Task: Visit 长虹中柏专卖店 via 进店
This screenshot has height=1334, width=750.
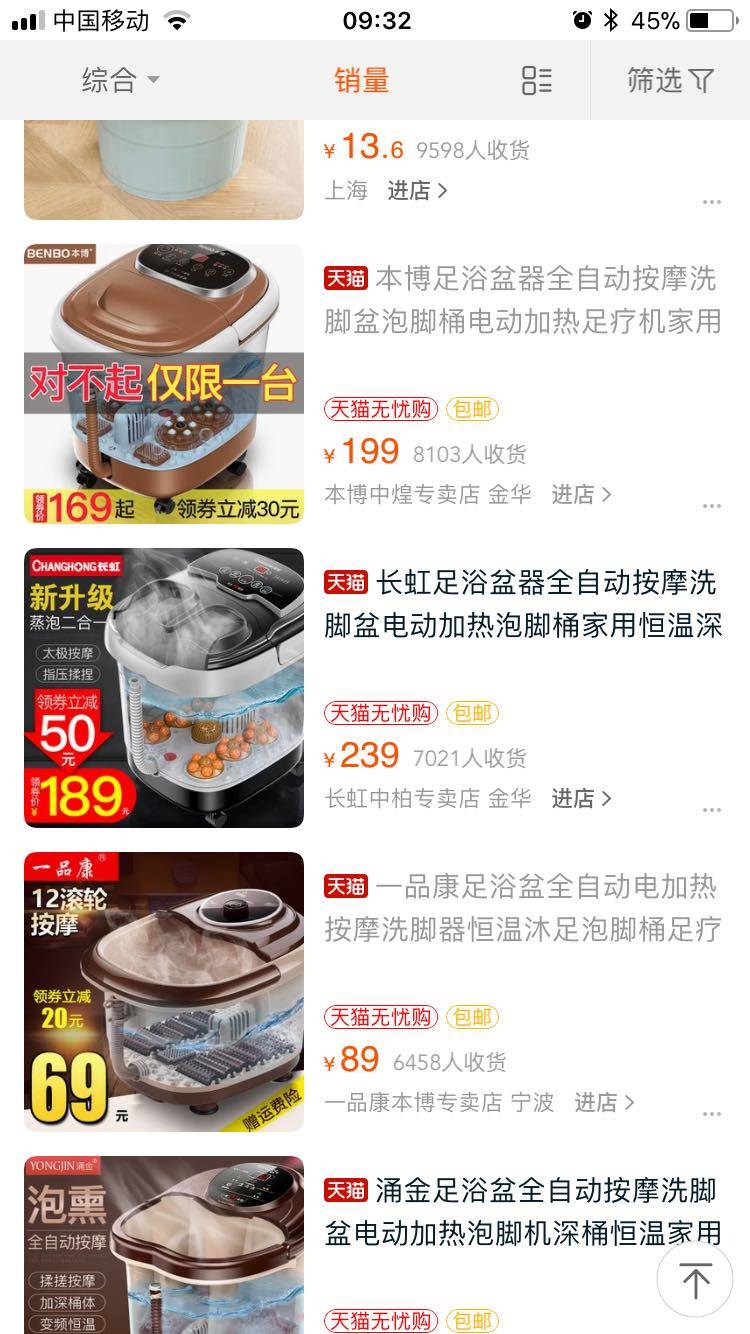Action: (x=581, y=798)
